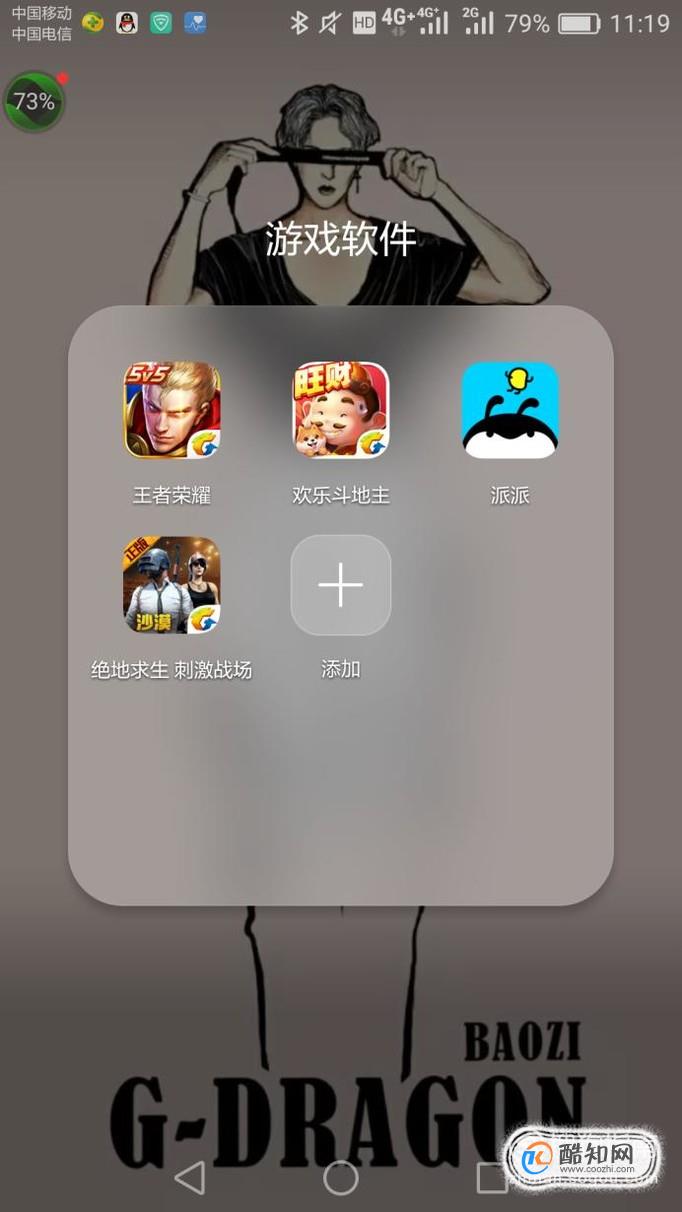Open the 派派 app
The width and height of the screenshot is (682, 1212).
(510, 410)
